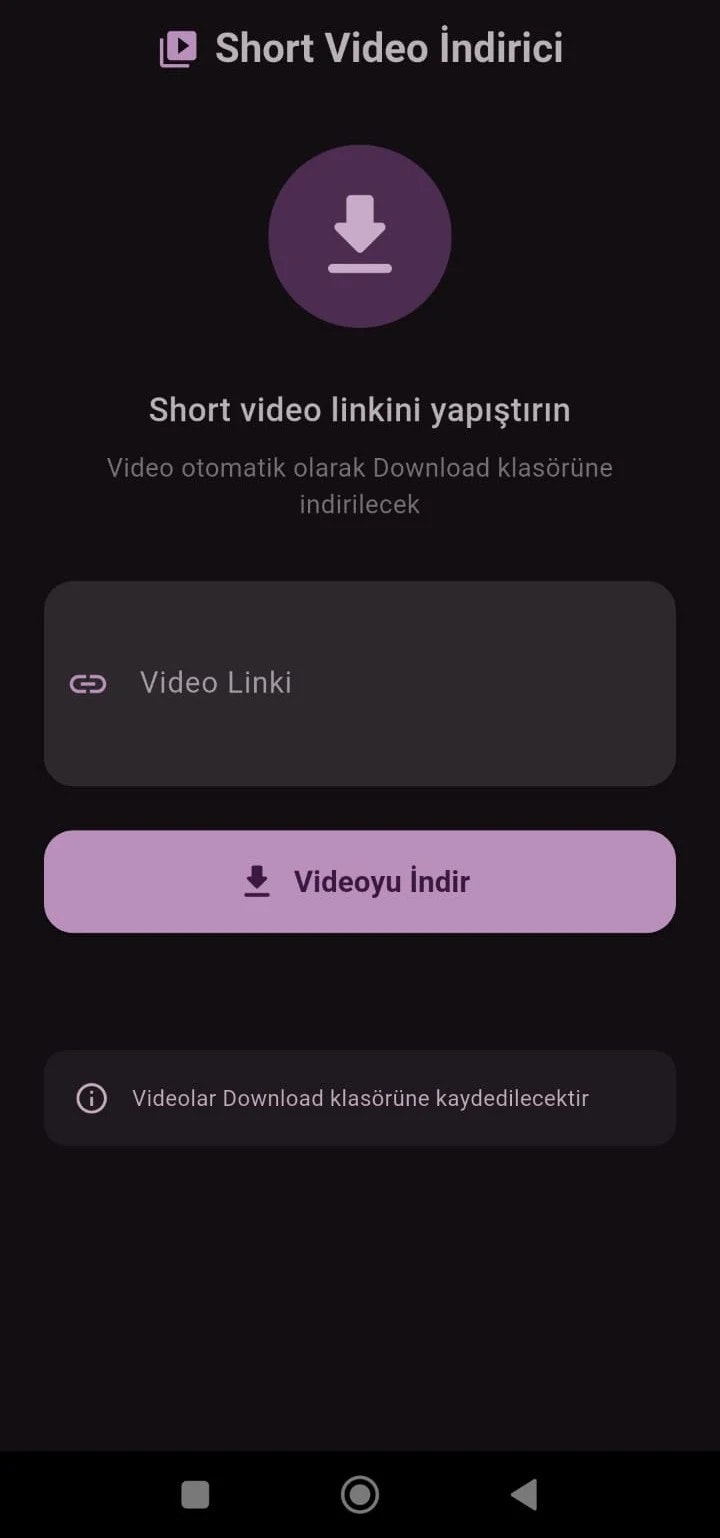Click the link chain icon in the input field
Image resolution: width=720 pixels, height=1538 pixels.
89,682
